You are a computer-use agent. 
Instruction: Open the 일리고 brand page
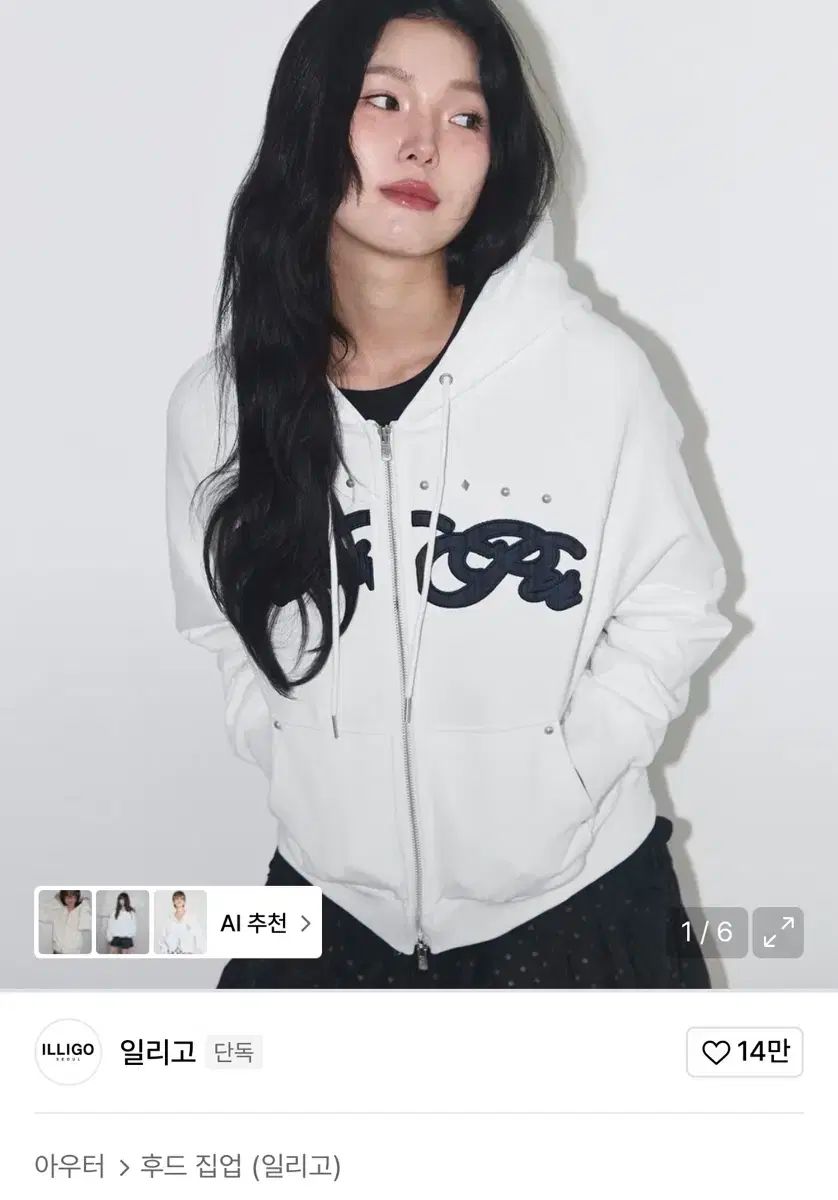(157, 1051)
